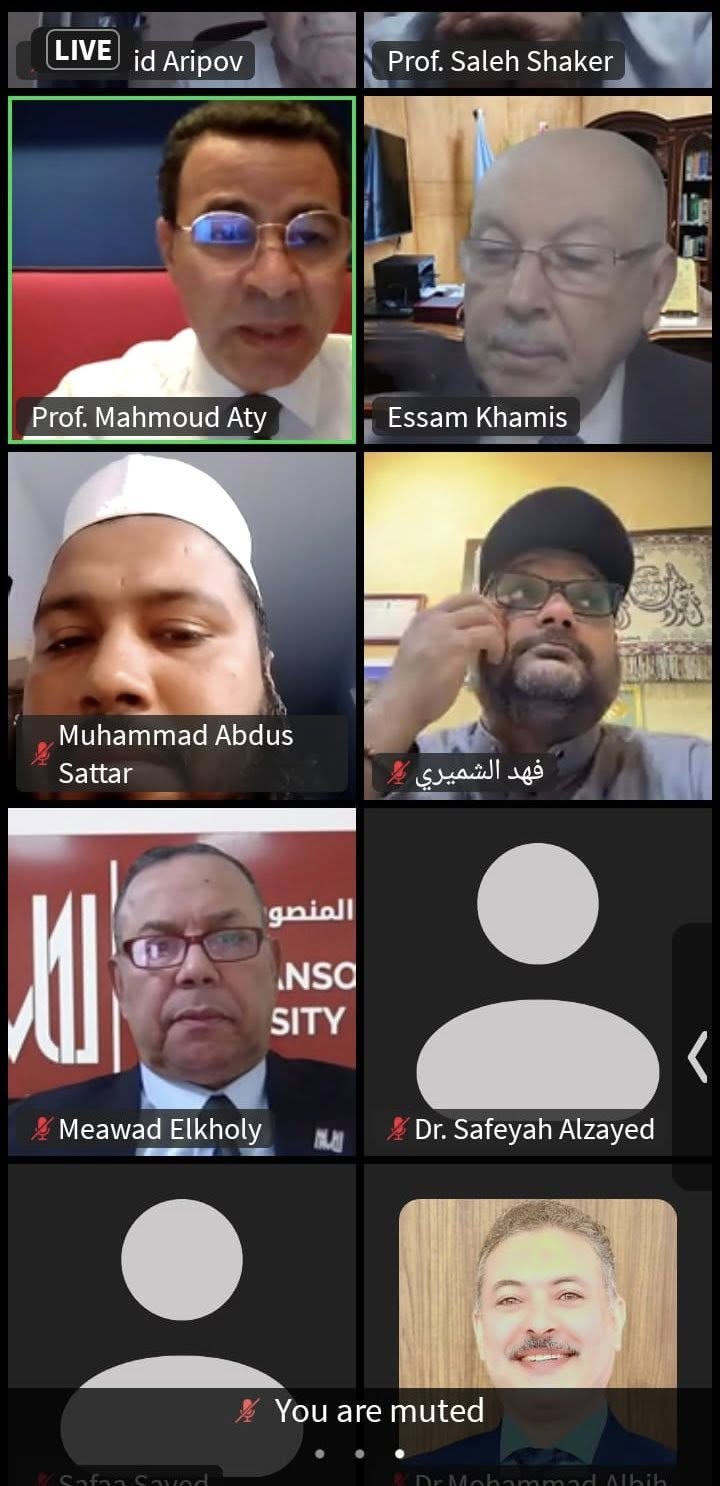Open the side panel arrow handle

click(698, 1056)
